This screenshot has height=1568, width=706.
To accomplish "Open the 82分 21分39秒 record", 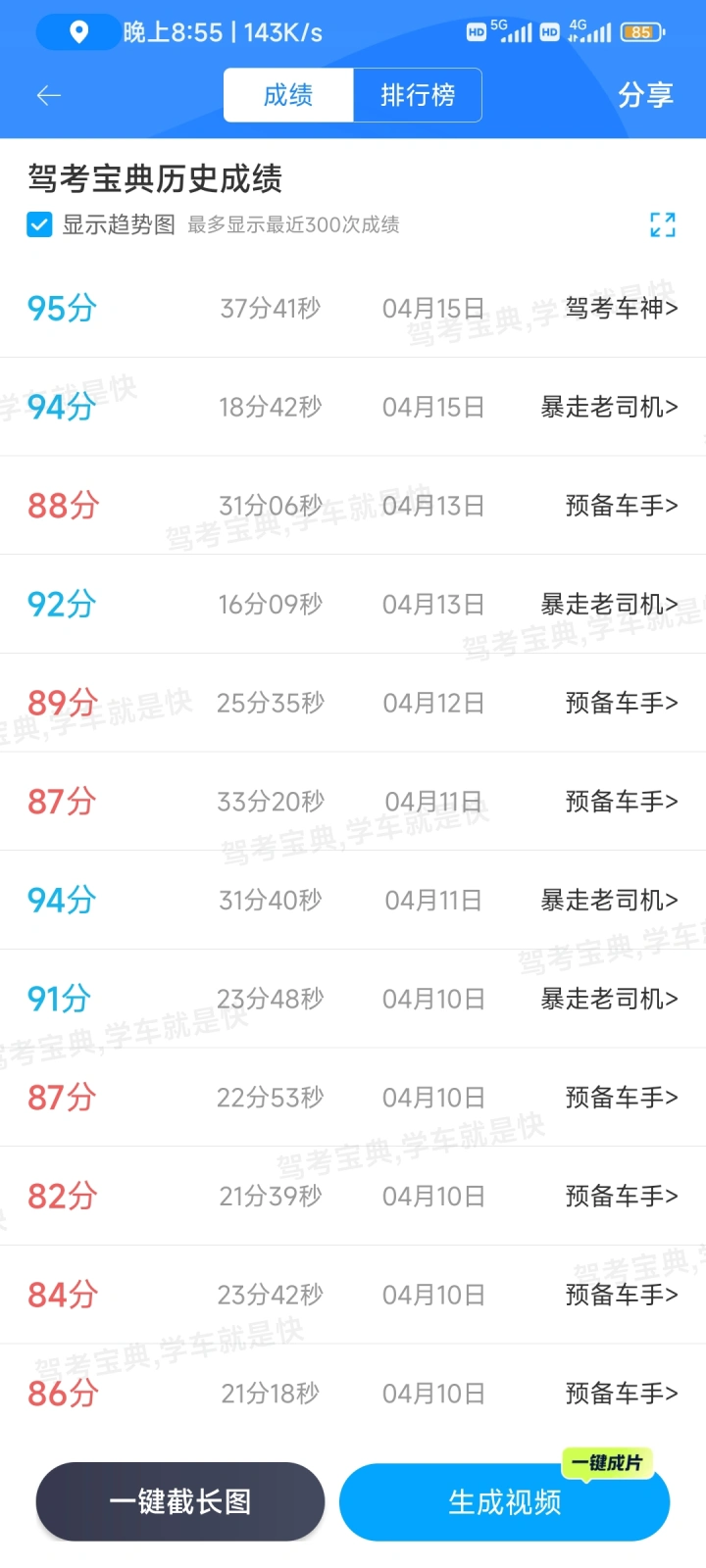I will point(353,1196).
